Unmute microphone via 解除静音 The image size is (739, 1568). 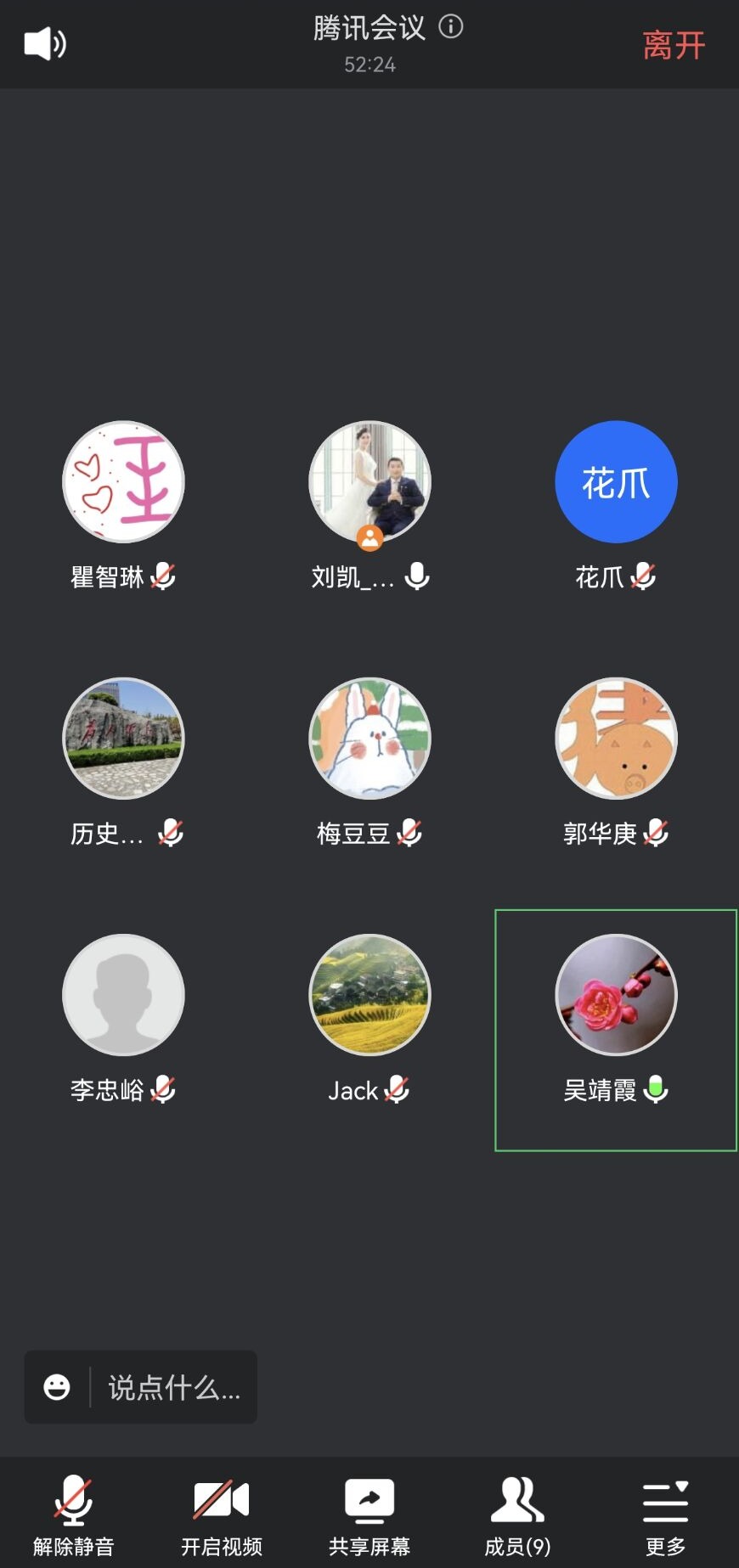pos(74,1515)
